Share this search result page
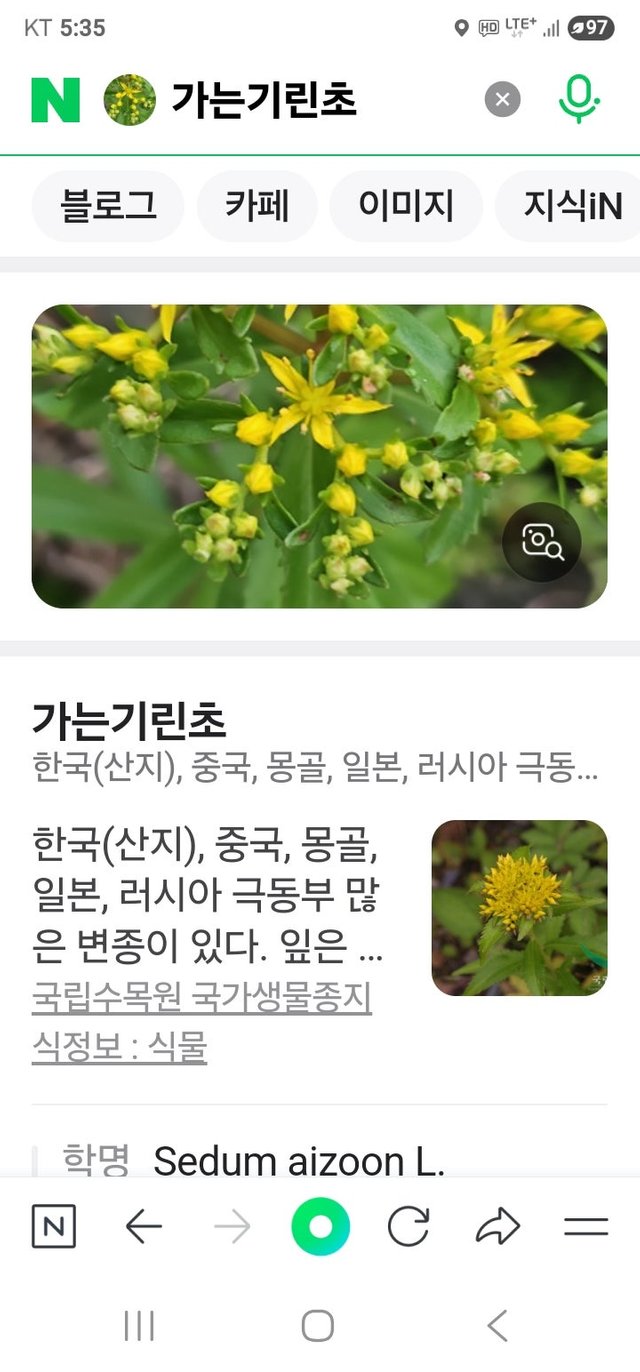 498,1227
